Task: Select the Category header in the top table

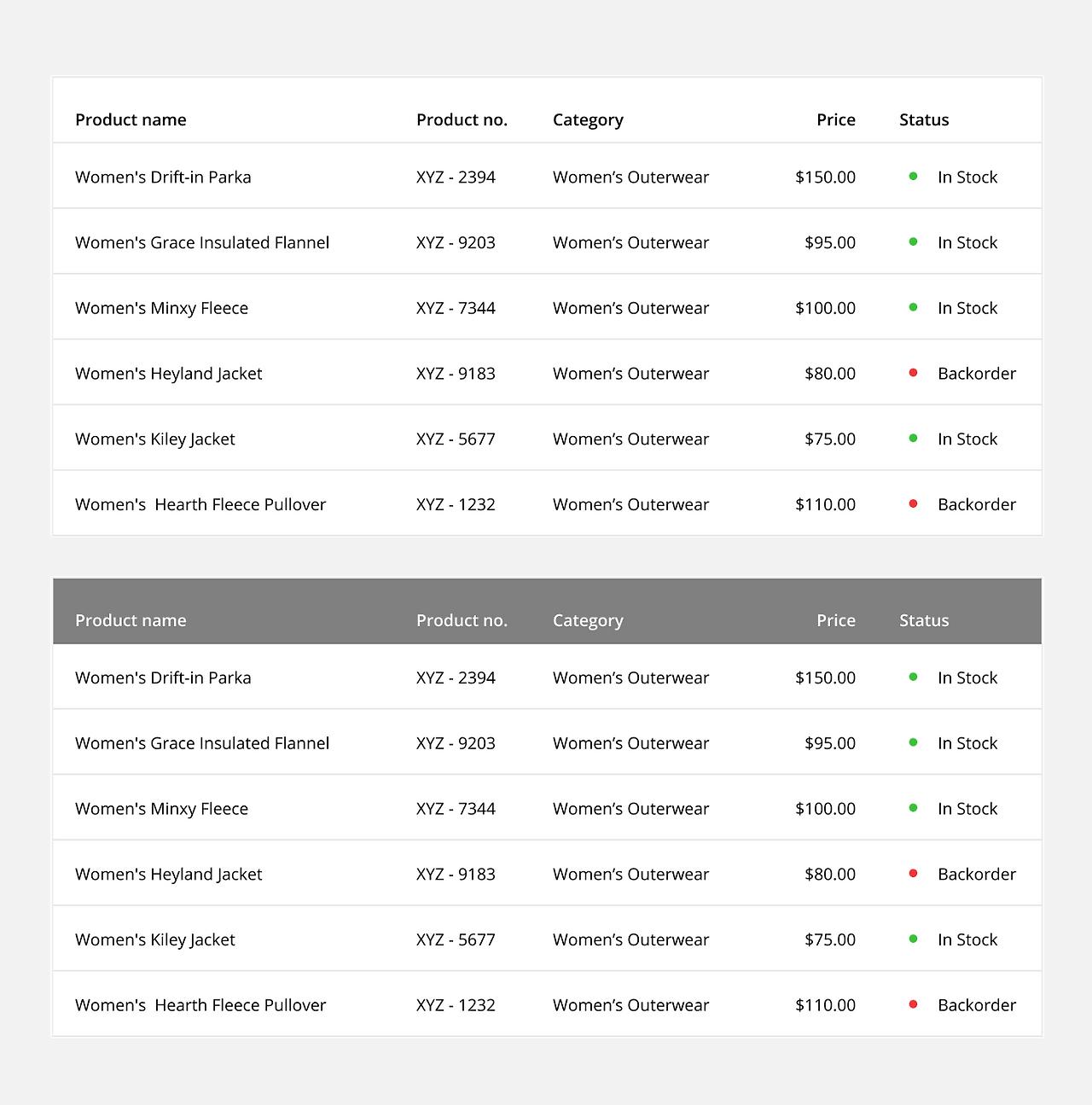Action: click(588, 119)
